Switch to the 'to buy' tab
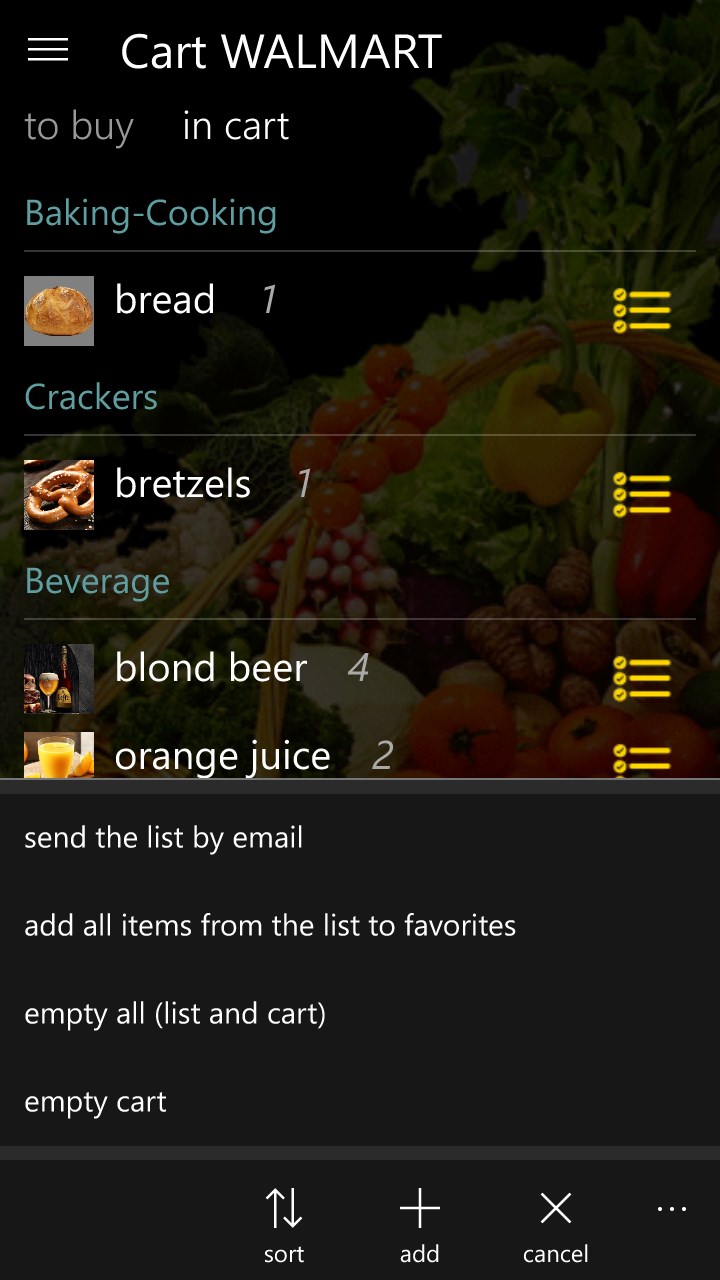 (79, 127)
